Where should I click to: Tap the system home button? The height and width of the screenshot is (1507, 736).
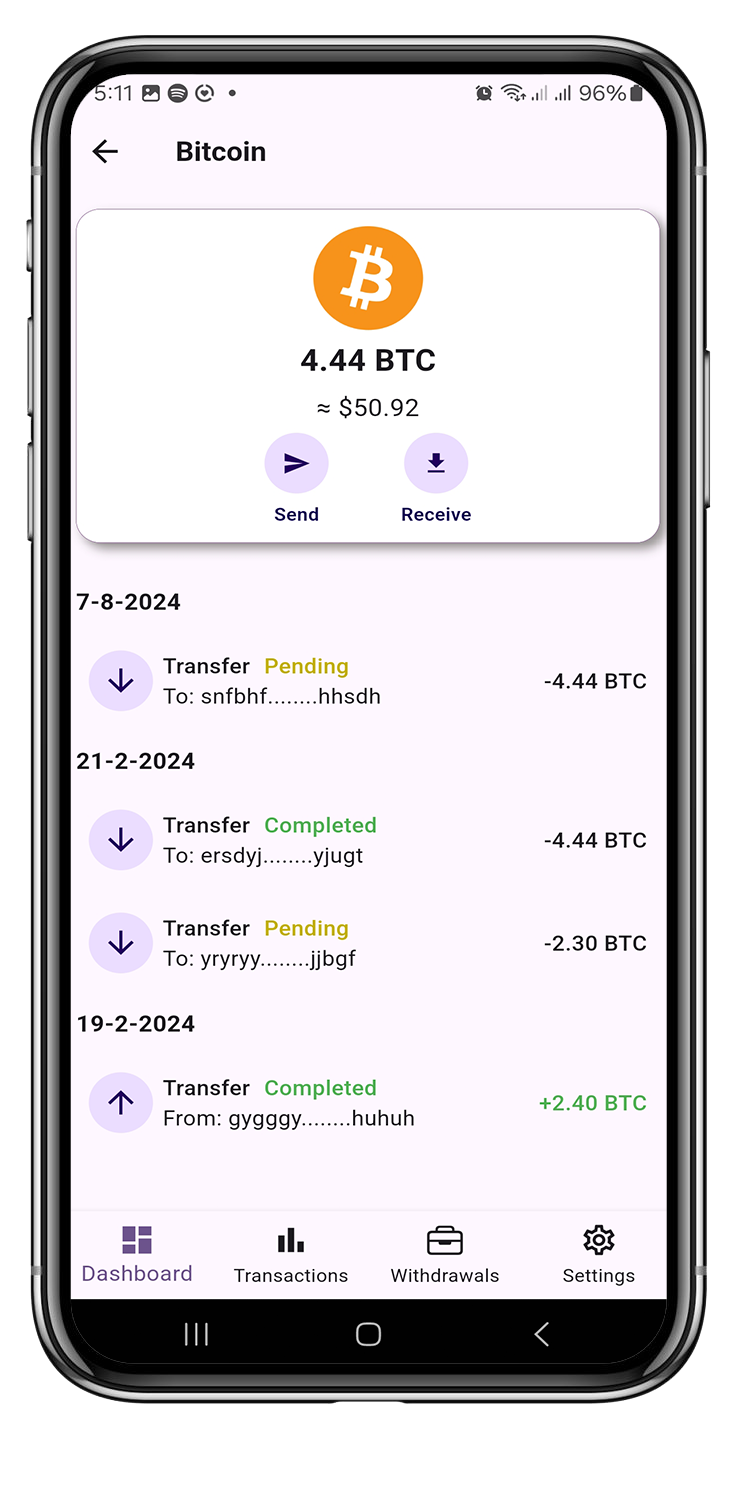coord(368,1334)
